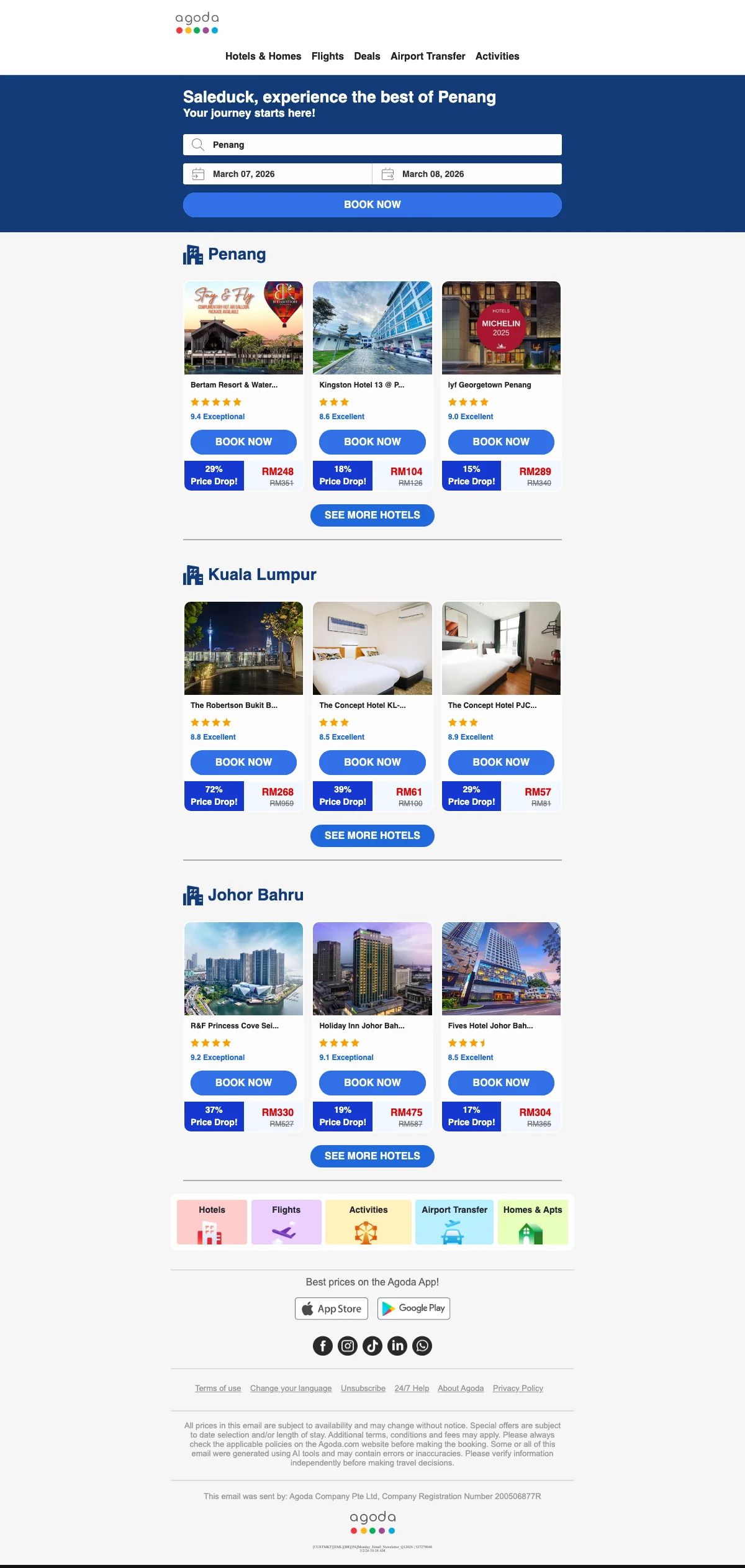Unsubscribe from this email

click(x=363, y=1388)
